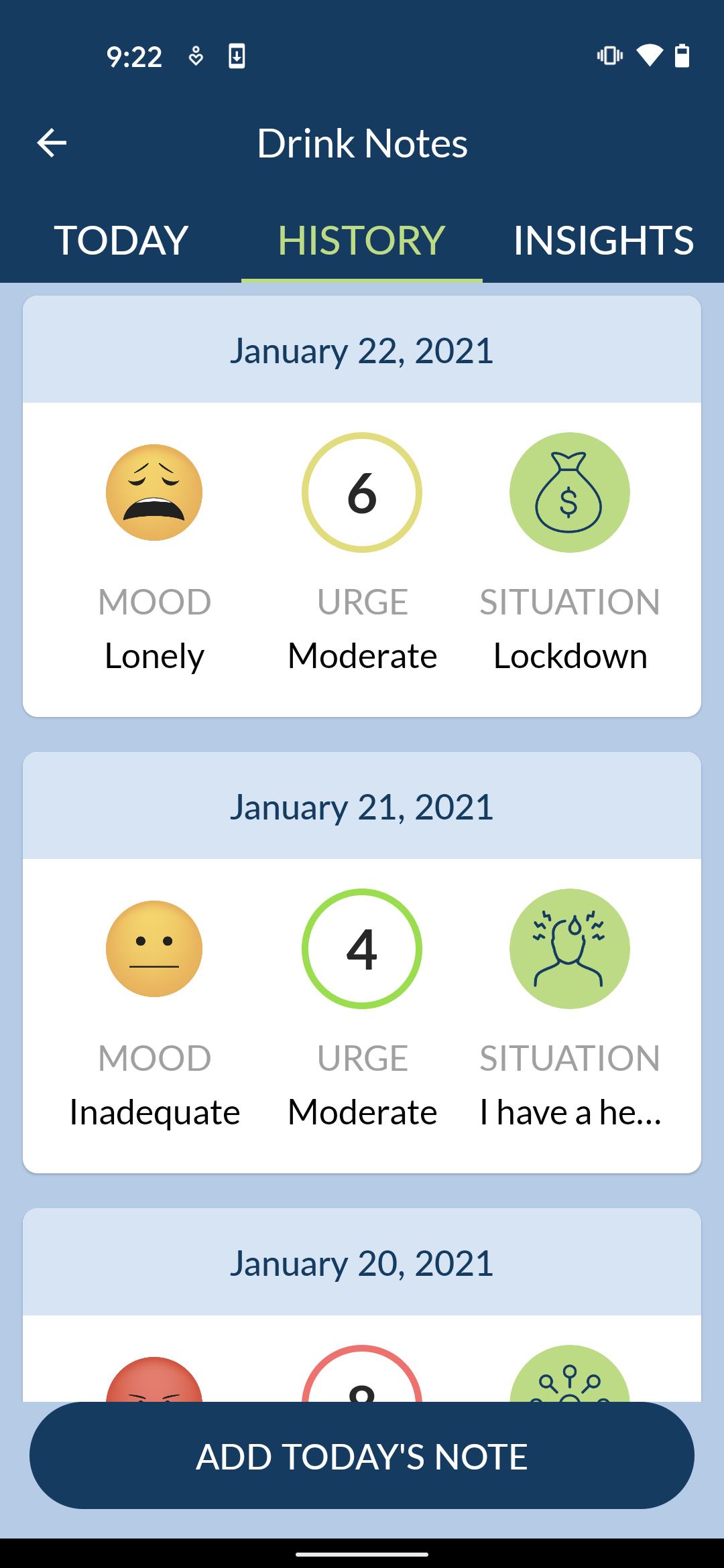Screen dimensions: 724x1568
Task: View the January 20, 2021 note card
Action: pos(362,1304)
